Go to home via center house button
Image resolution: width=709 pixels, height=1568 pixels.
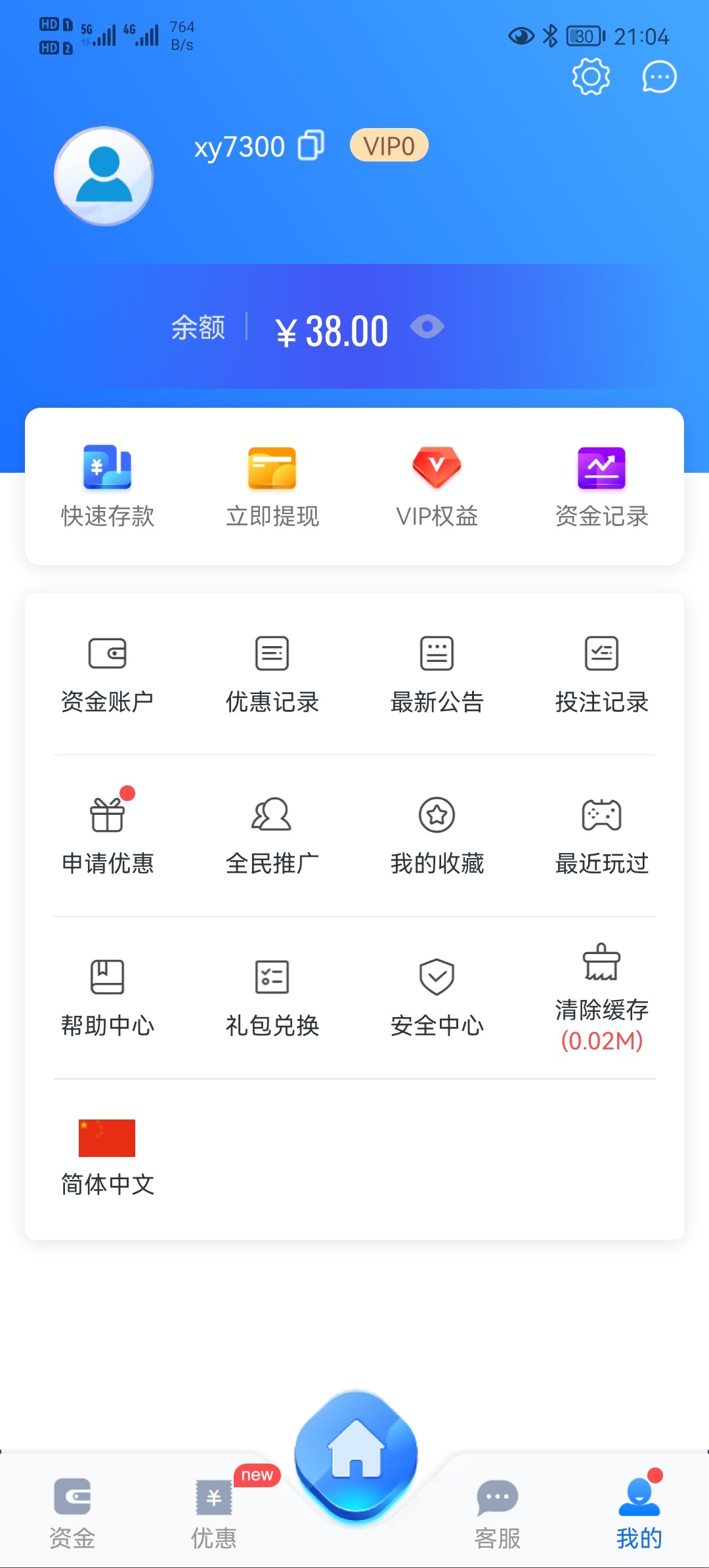356,1455
